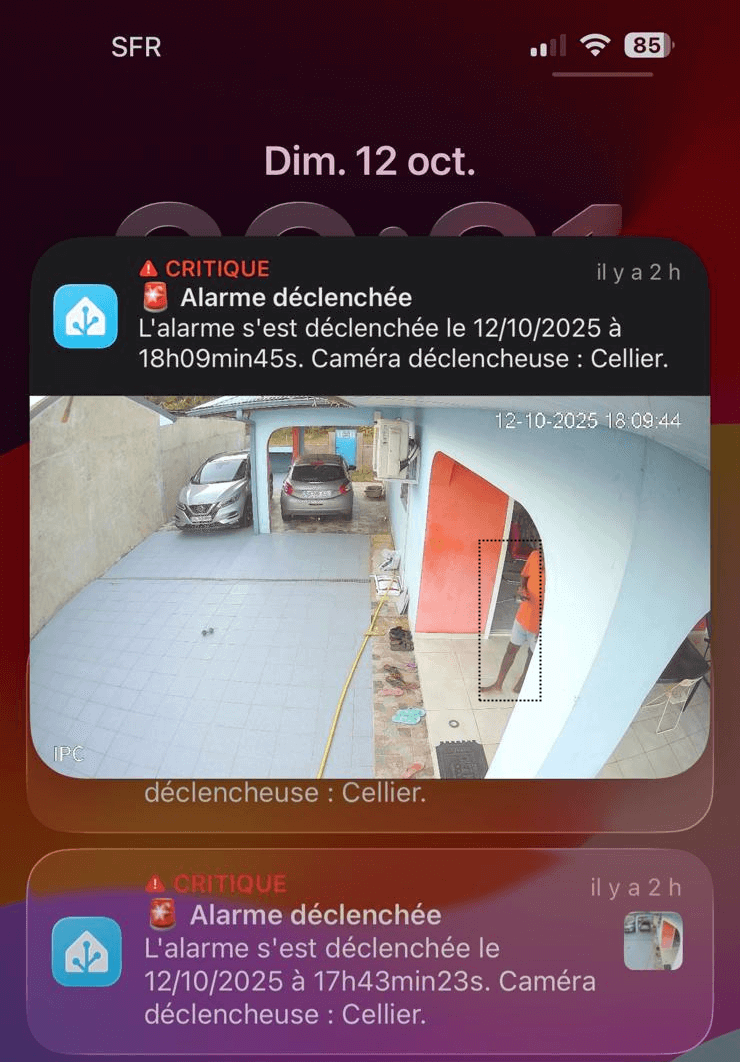Tap the il y a 2 h timestamp on top notification

pos(637,271)
